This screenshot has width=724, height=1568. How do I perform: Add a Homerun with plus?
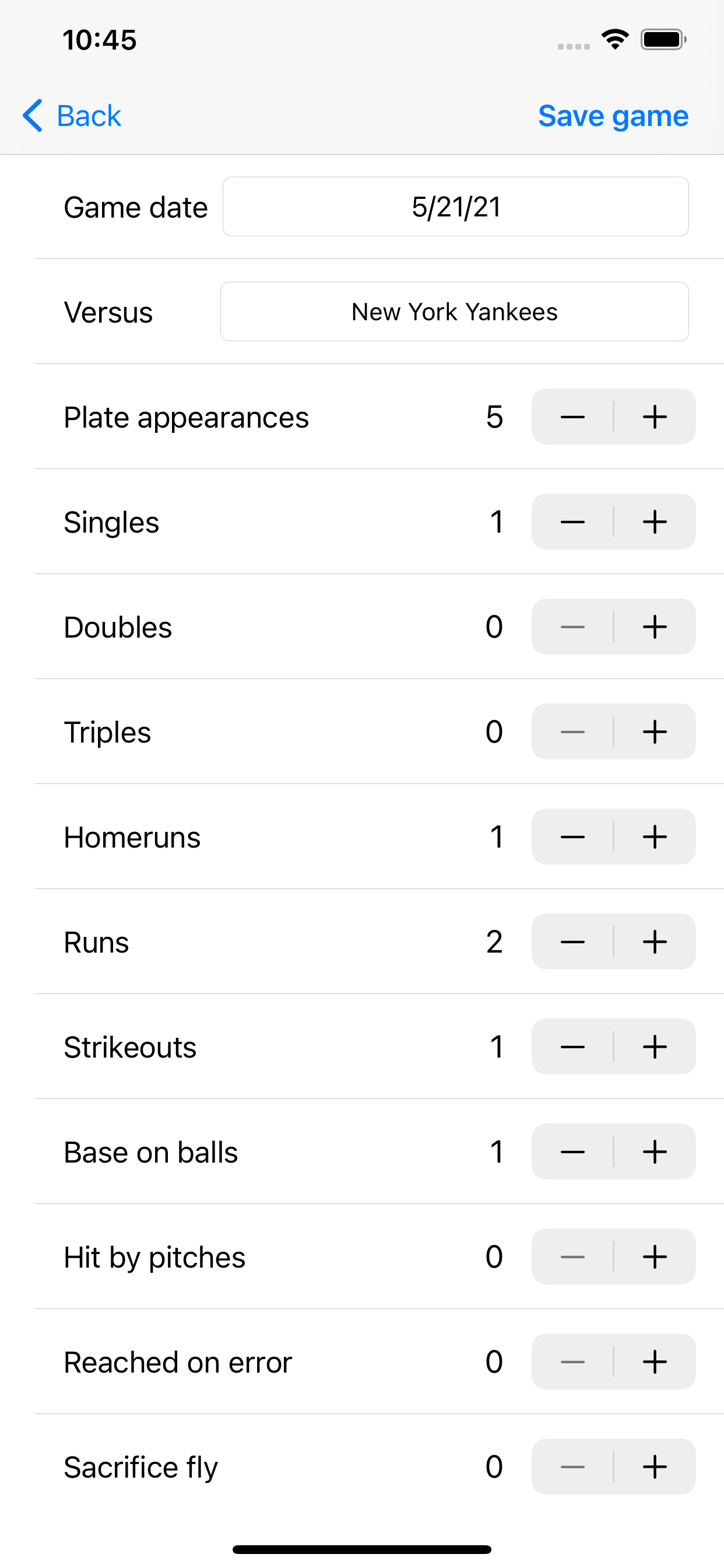655,836
